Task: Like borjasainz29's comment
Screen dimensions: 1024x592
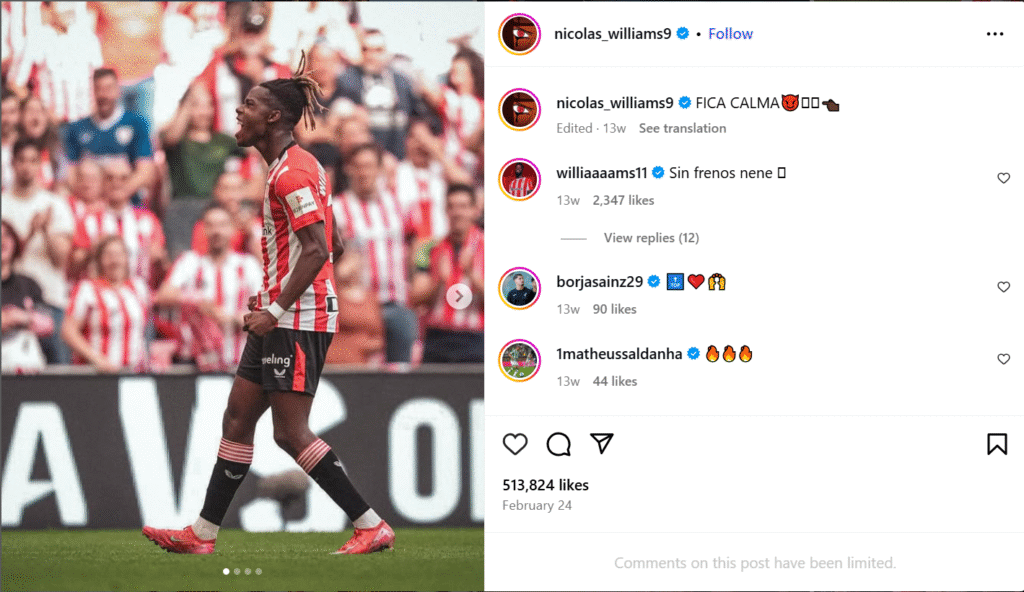Action: [1003, 287]
